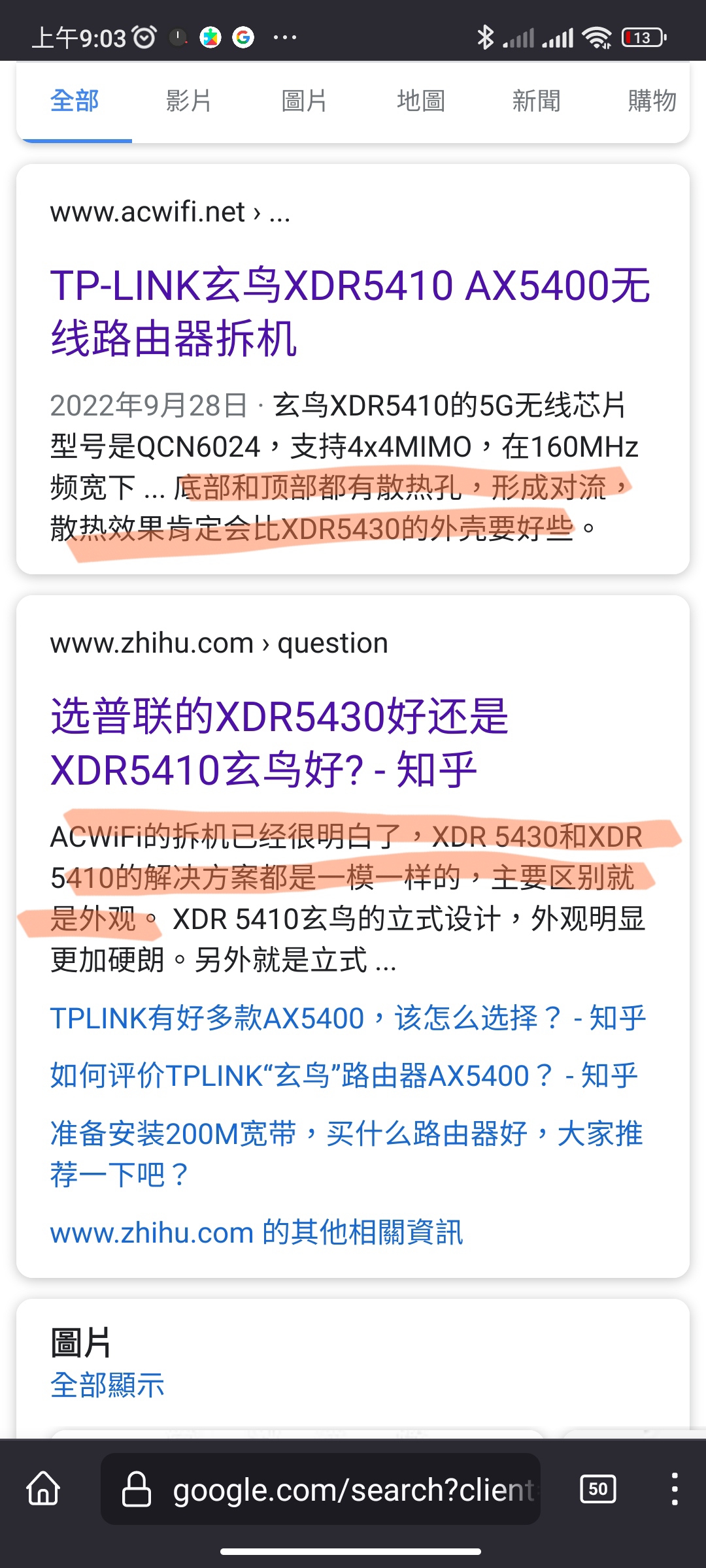Screen dimensions: 706x1568
Task: Switch to the 圖片 tab
Action: tap(304, 101)
